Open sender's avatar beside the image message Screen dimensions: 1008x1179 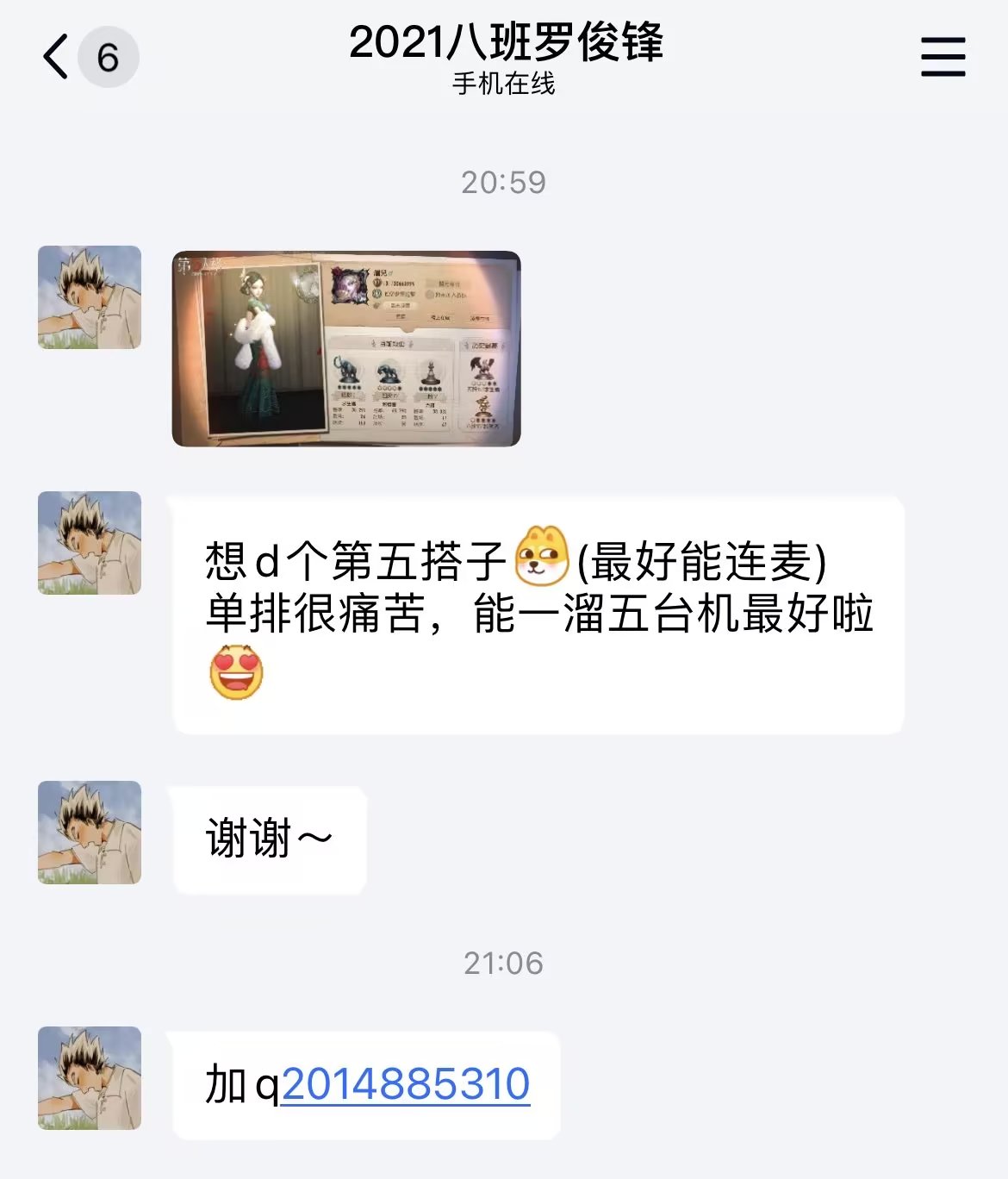pyautogui.click(x=90, y=297)
